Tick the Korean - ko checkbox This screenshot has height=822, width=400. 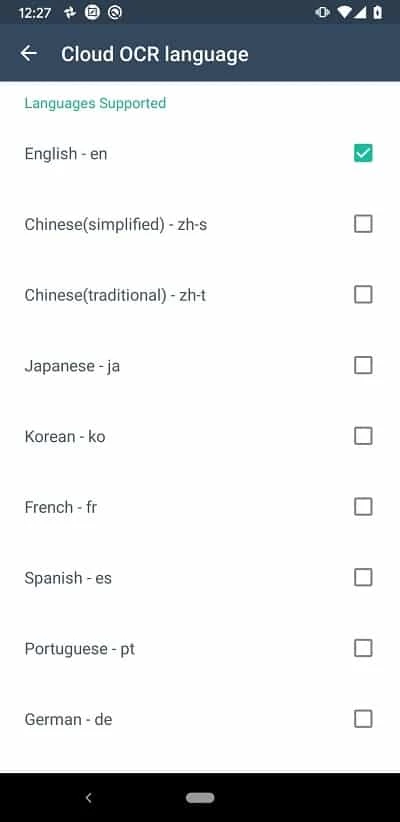363,436
